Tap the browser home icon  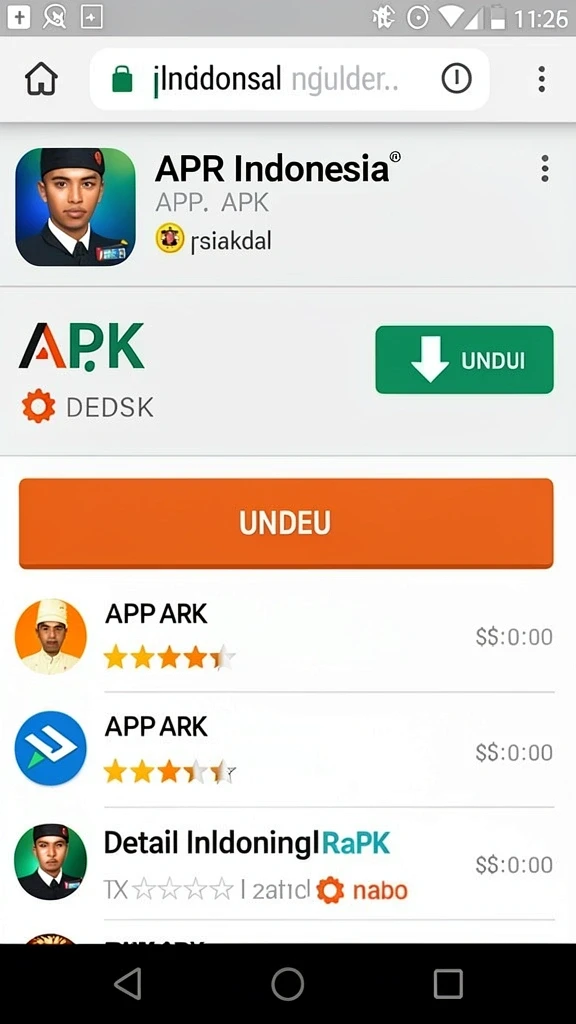click(x=42, y=79)
